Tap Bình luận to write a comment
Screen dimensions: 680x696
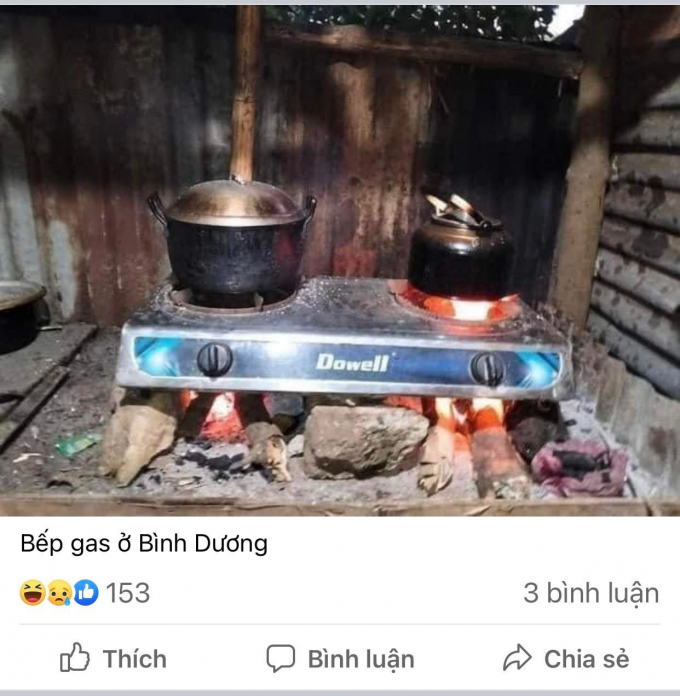click(x=340, y=658)
